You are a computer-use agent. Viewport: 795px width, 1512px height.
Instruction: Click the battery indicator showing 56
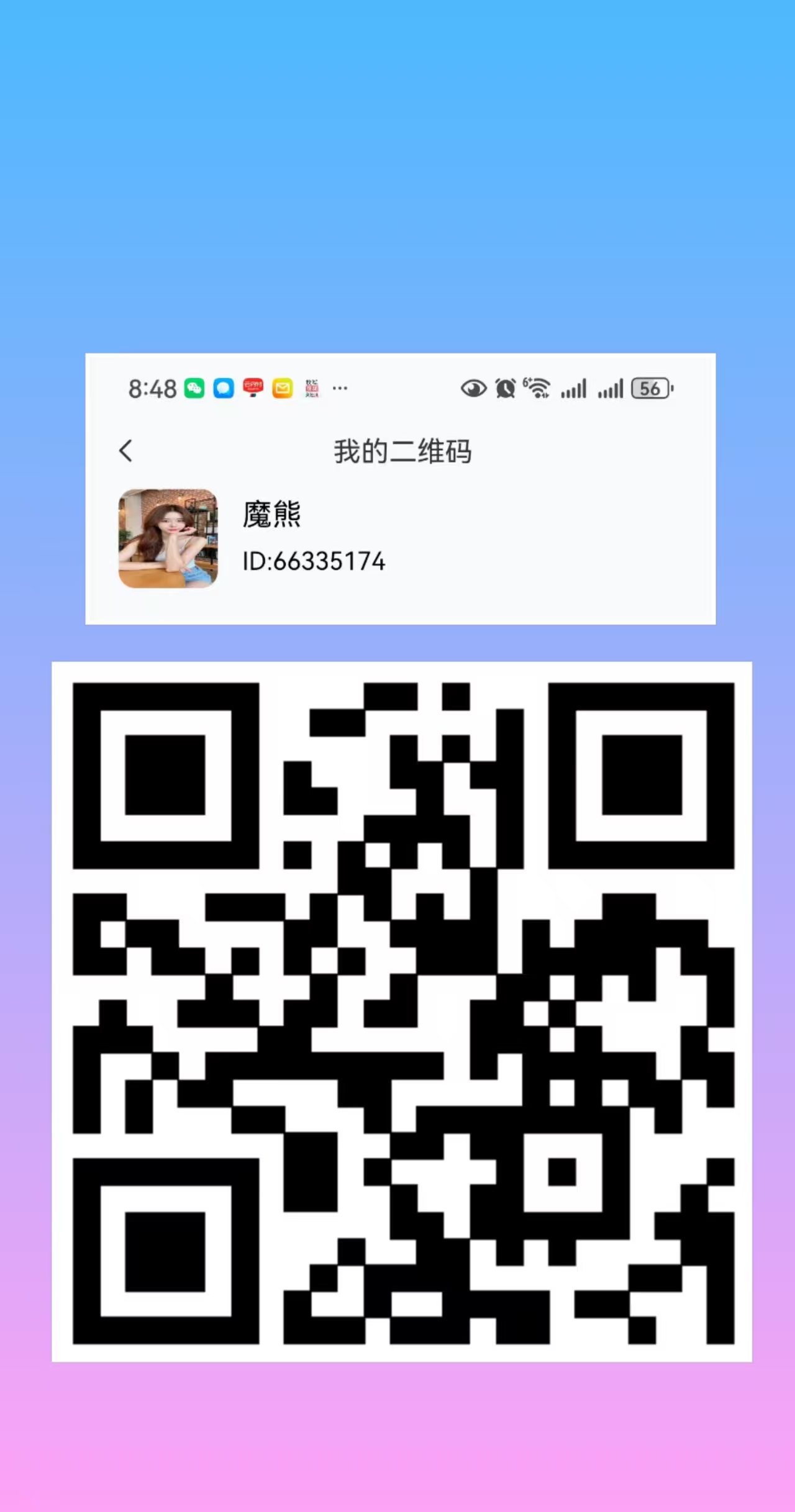[x=652, y=387]
